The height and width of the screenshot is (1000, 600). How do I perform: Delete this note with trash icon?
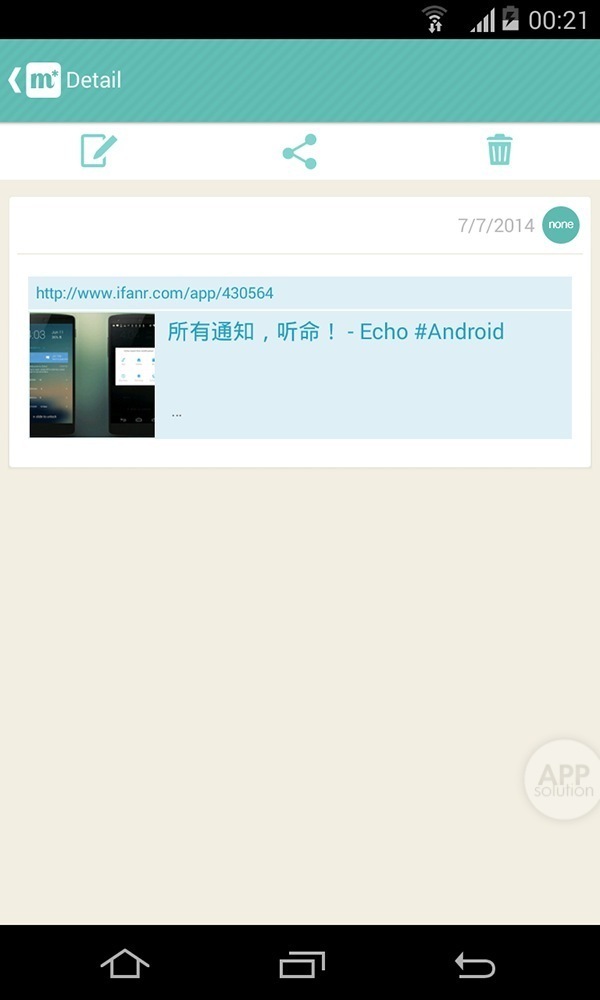point(499,151)
